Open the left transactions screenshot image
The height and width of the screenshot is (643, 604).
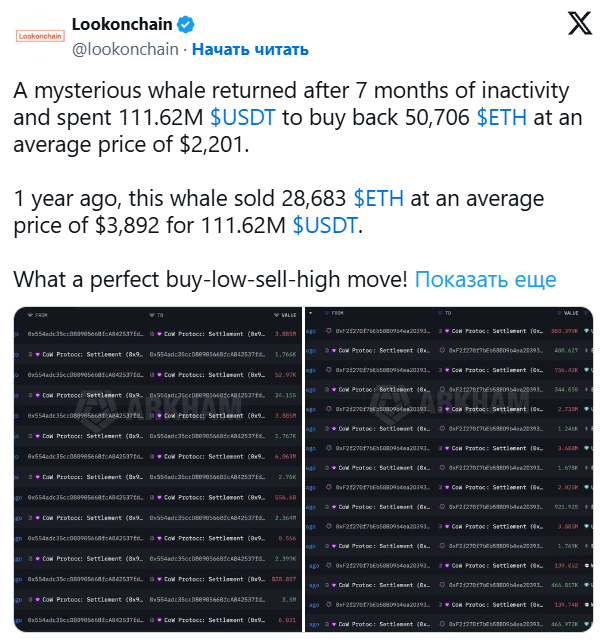click(157, 470)
